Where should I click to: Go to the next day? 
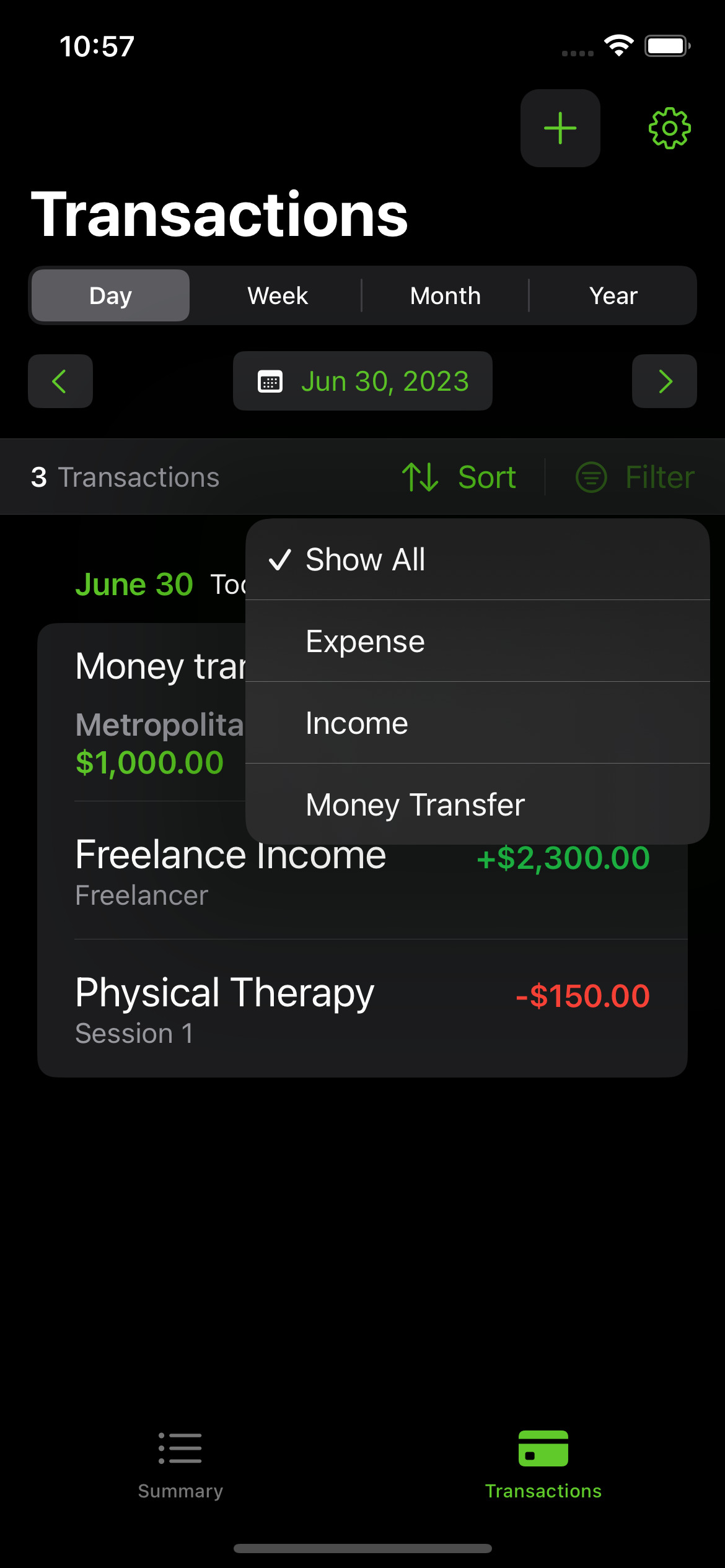664,381
